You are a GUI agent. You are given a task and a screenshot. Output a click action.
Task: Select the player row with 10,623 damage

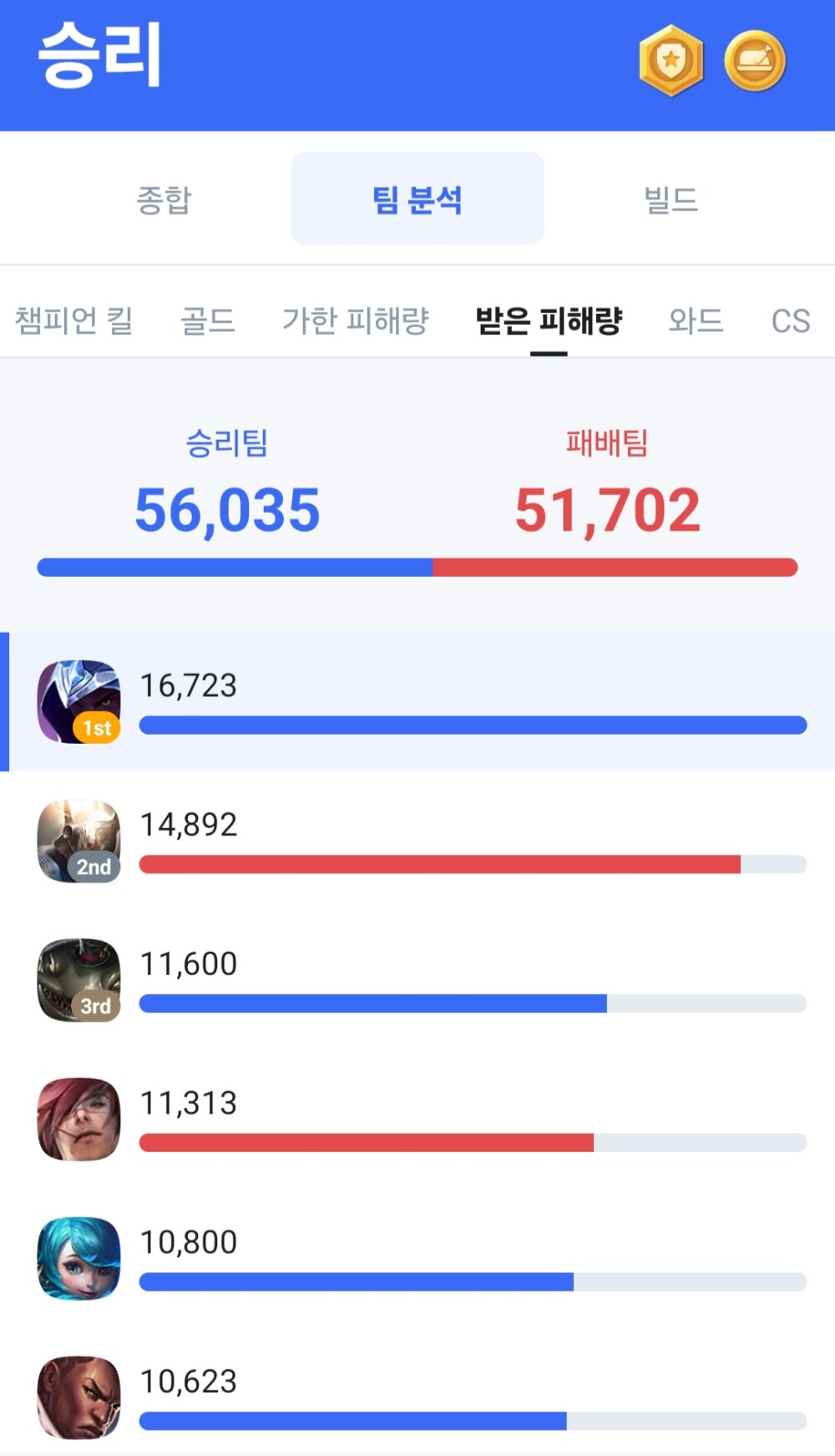click(x=417, y=1398)
